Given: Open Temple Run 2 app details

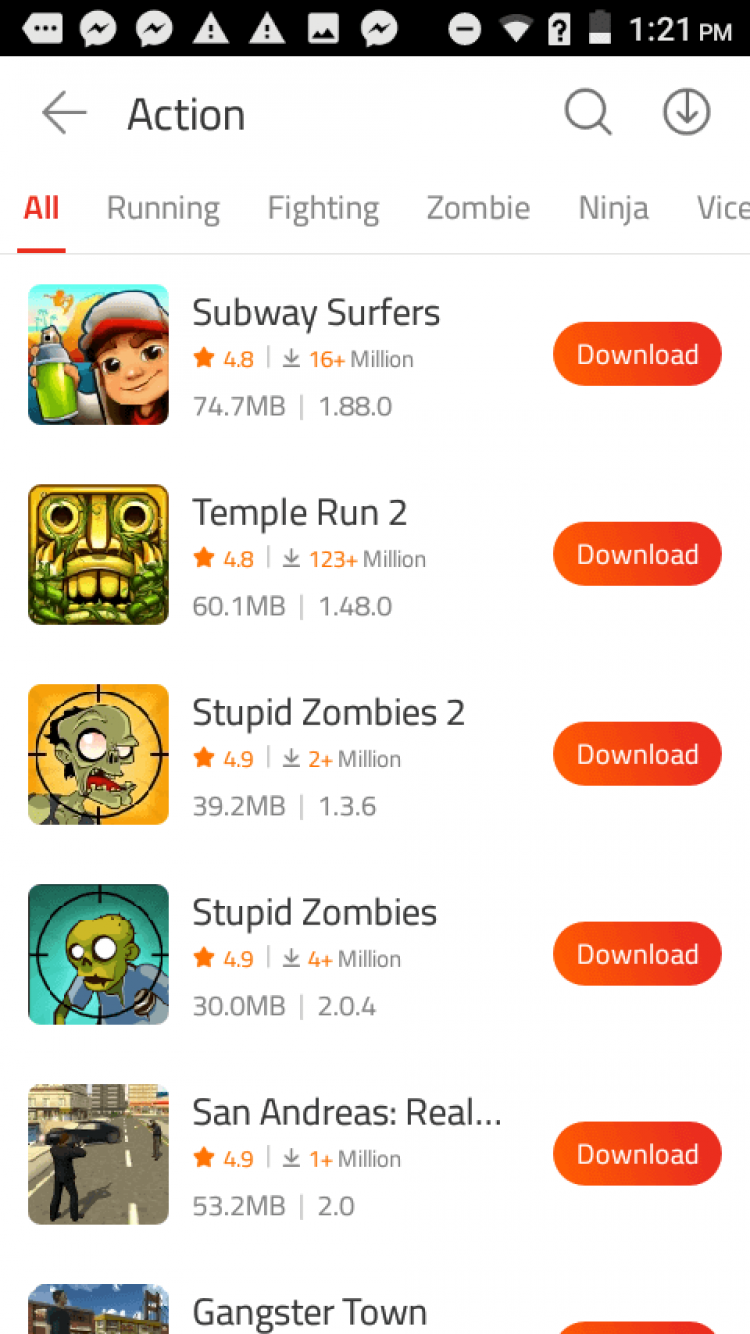Looking at the screenshot, I should coord(300,513).
